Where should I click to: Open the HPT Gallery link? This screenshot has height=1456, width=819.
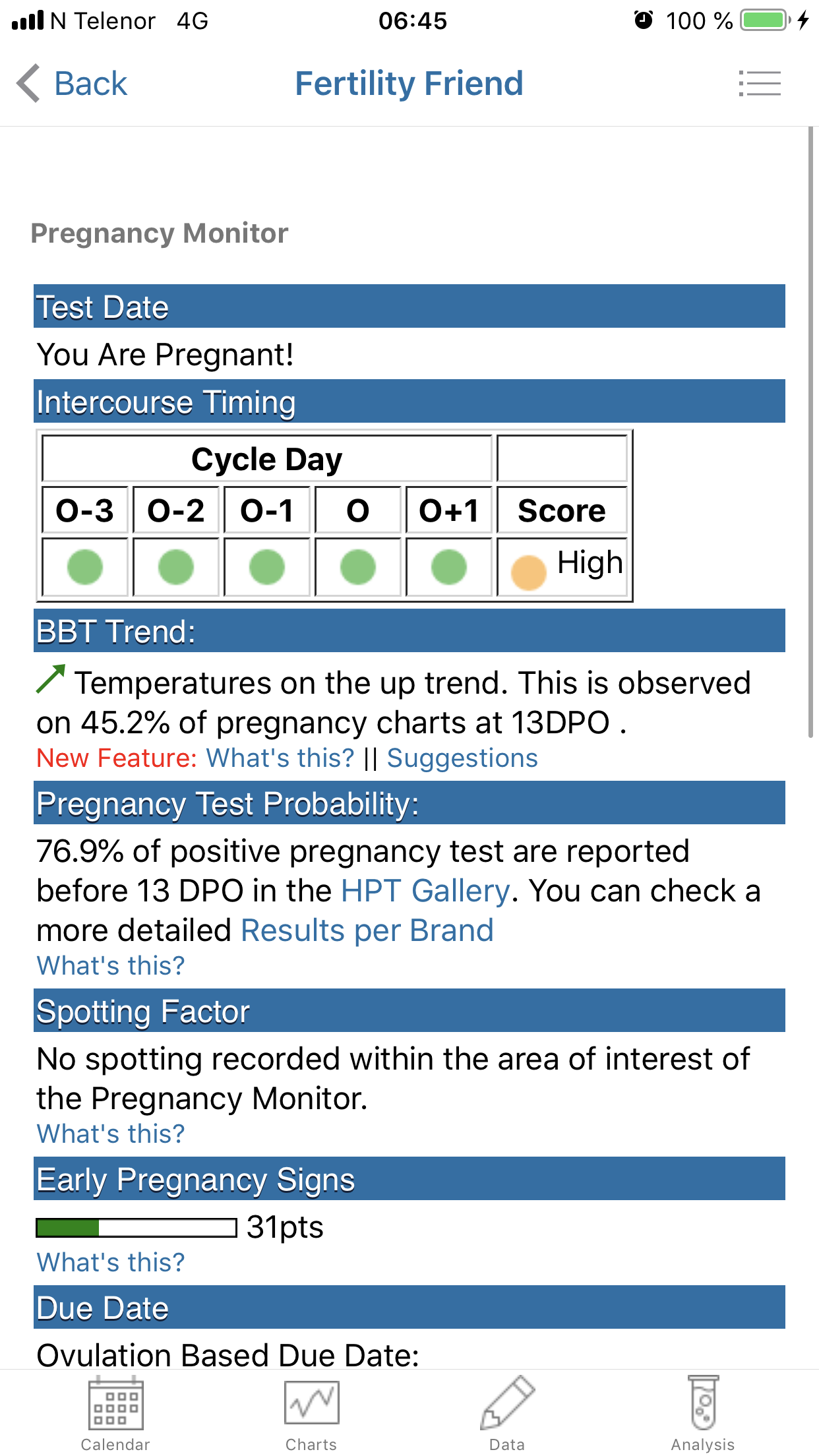425,891
